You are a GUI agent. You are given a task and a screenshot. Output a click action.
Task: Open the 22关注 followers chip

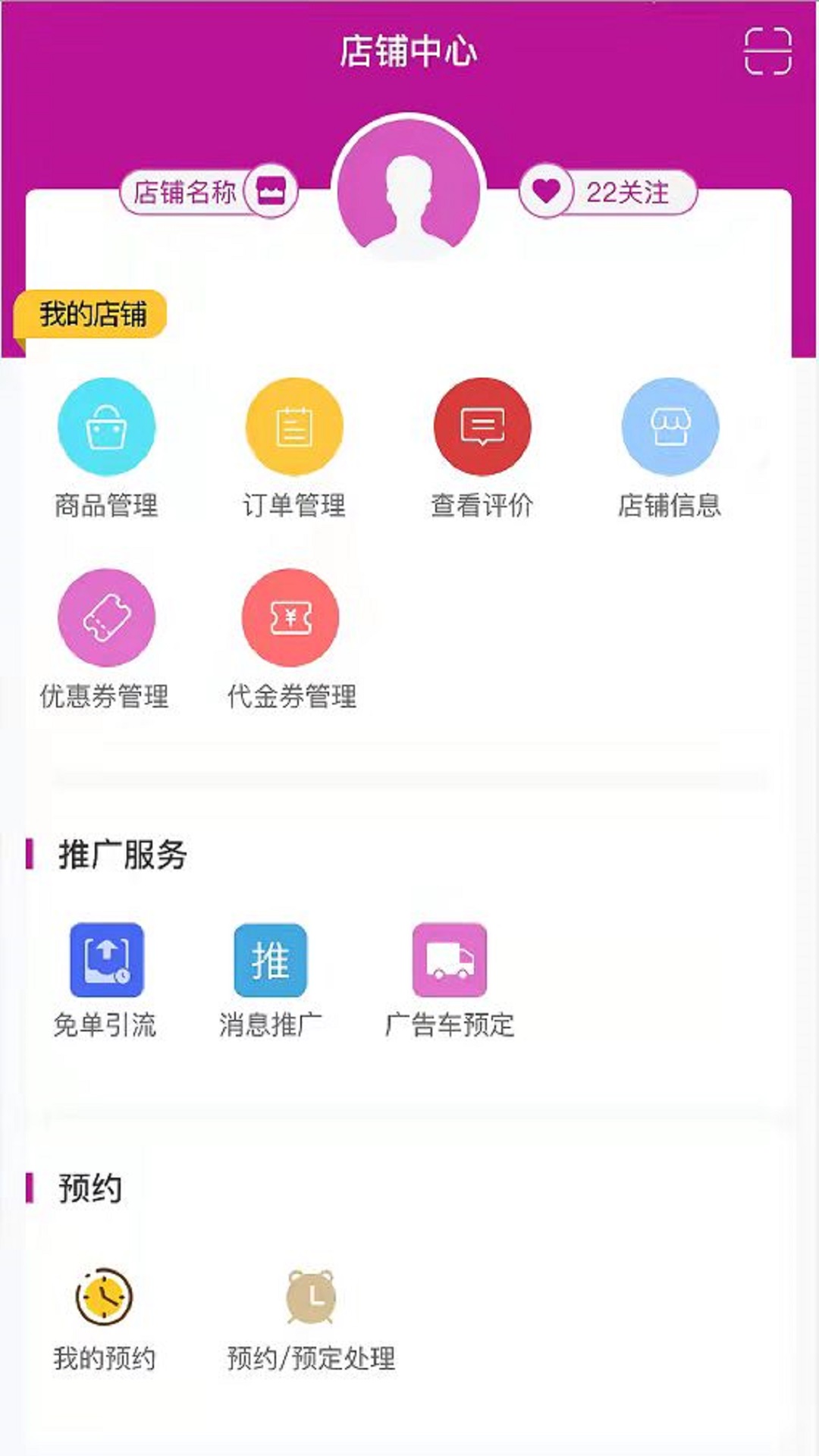[607, 191]
